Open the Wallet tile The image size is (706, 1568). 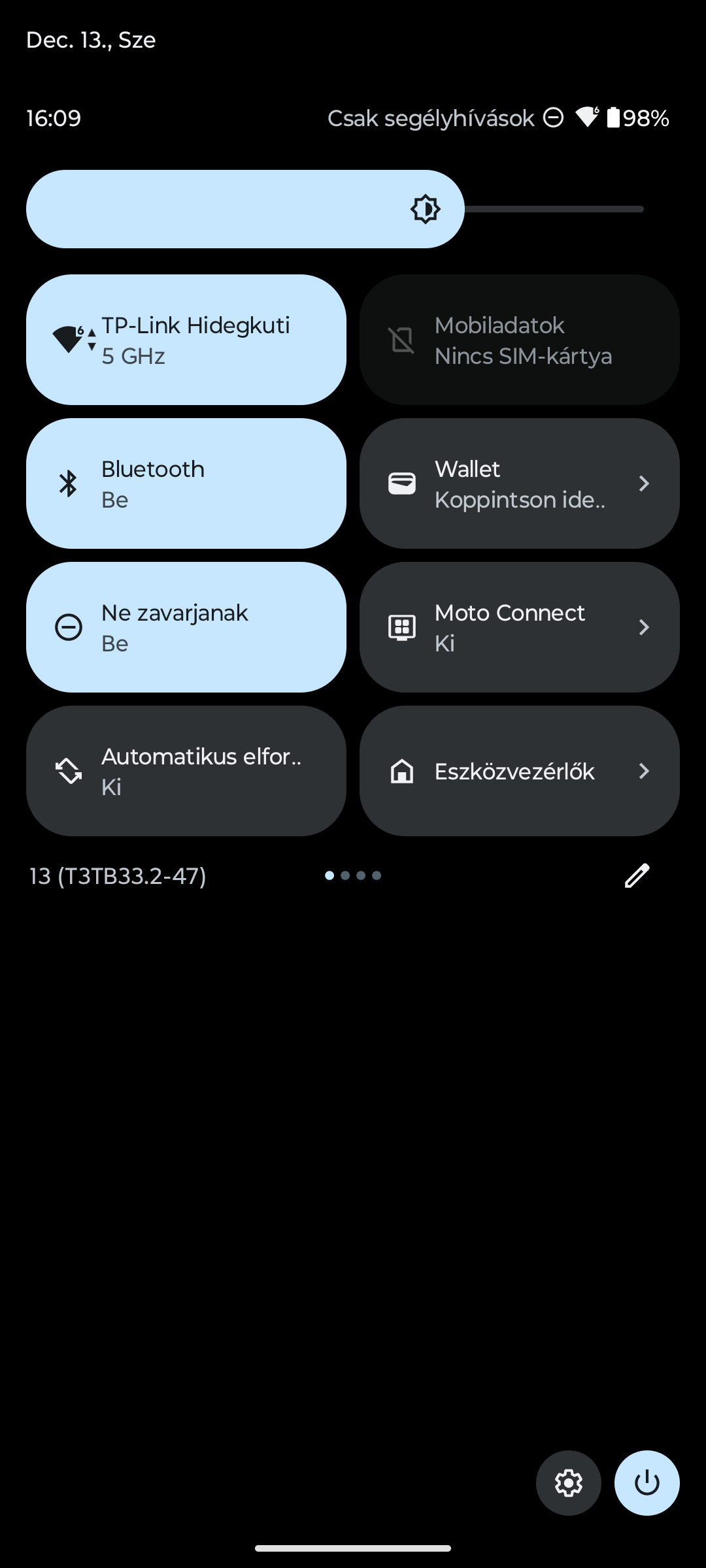[x=520, y=483]
